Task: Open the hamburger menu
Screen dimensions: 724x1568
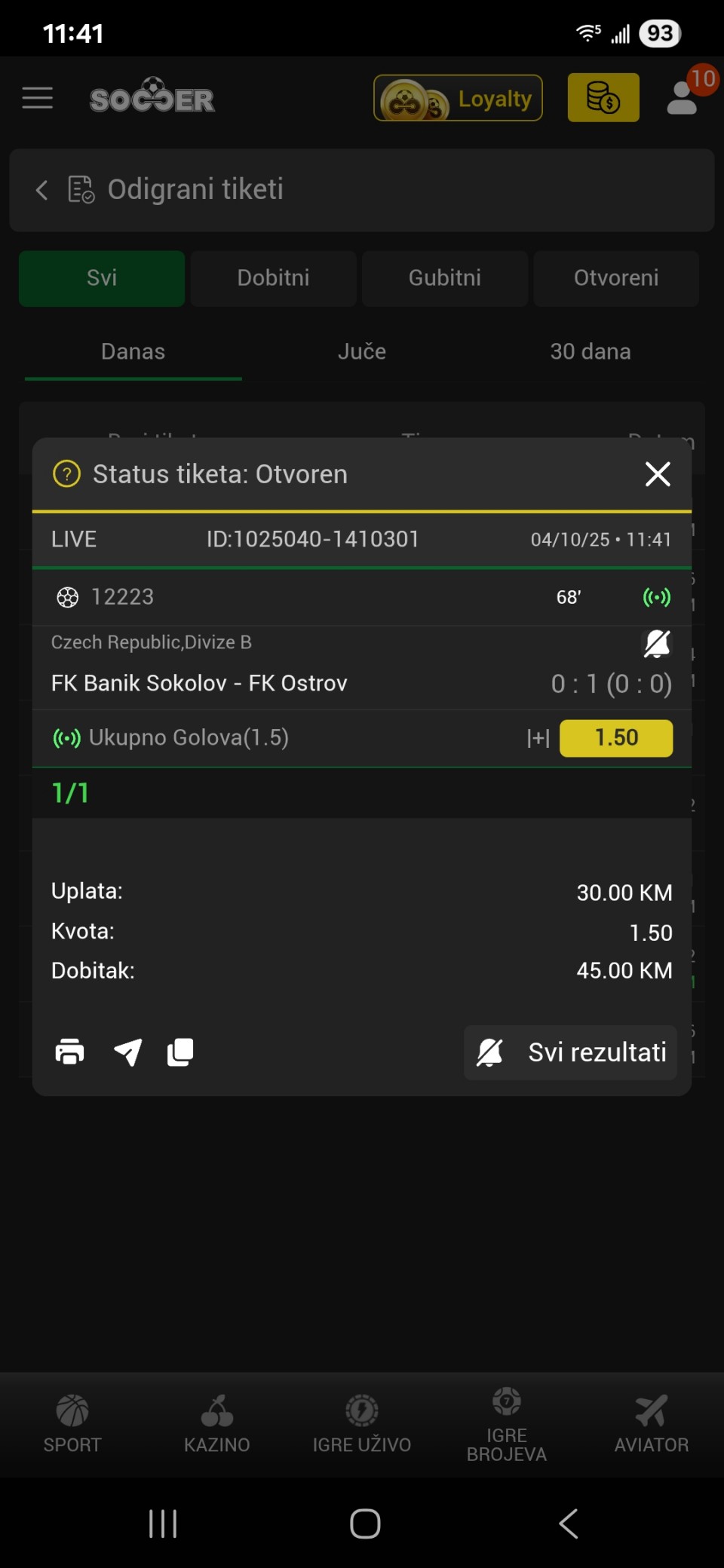Action: pyautogui.click(x=38, y=98)
